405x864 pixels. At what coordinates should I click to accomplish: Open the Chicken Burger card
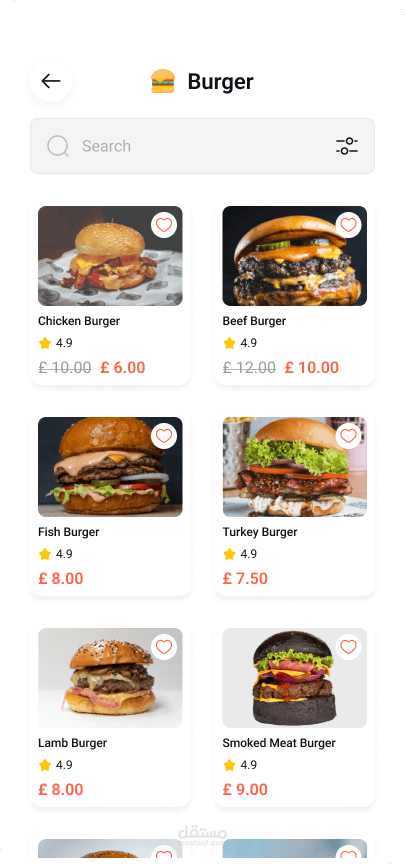point(110,292)
